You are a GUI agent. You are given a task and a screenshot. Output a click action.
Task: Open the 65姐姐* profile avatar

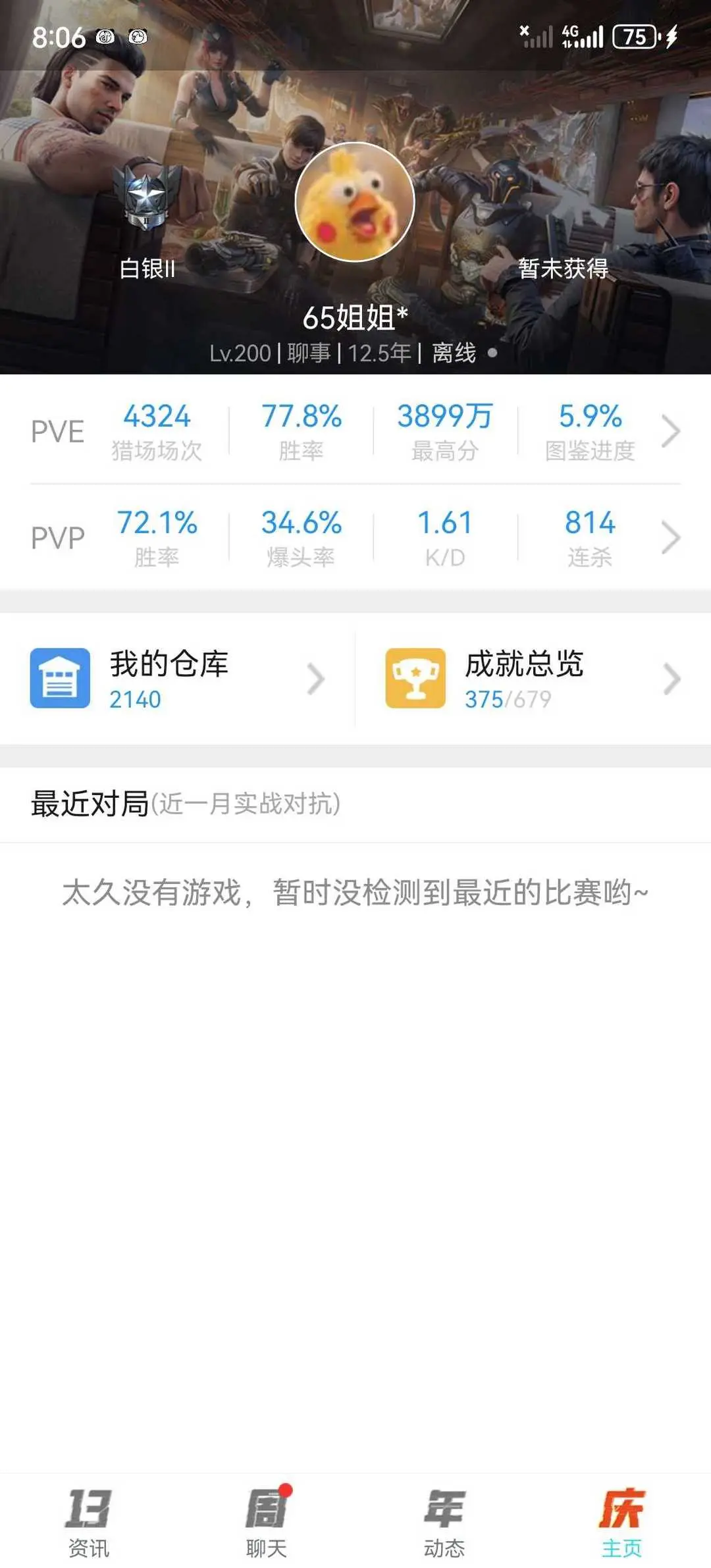355,202
